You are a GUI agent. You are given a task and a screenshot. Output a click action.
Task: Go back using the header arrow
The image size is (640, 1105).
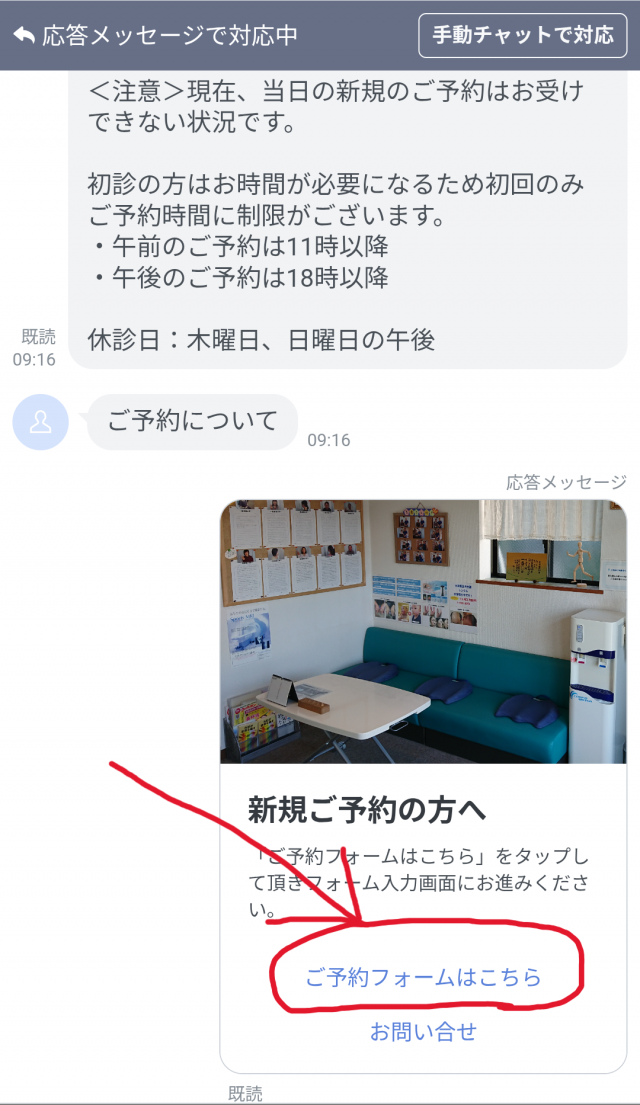[24, 36]
